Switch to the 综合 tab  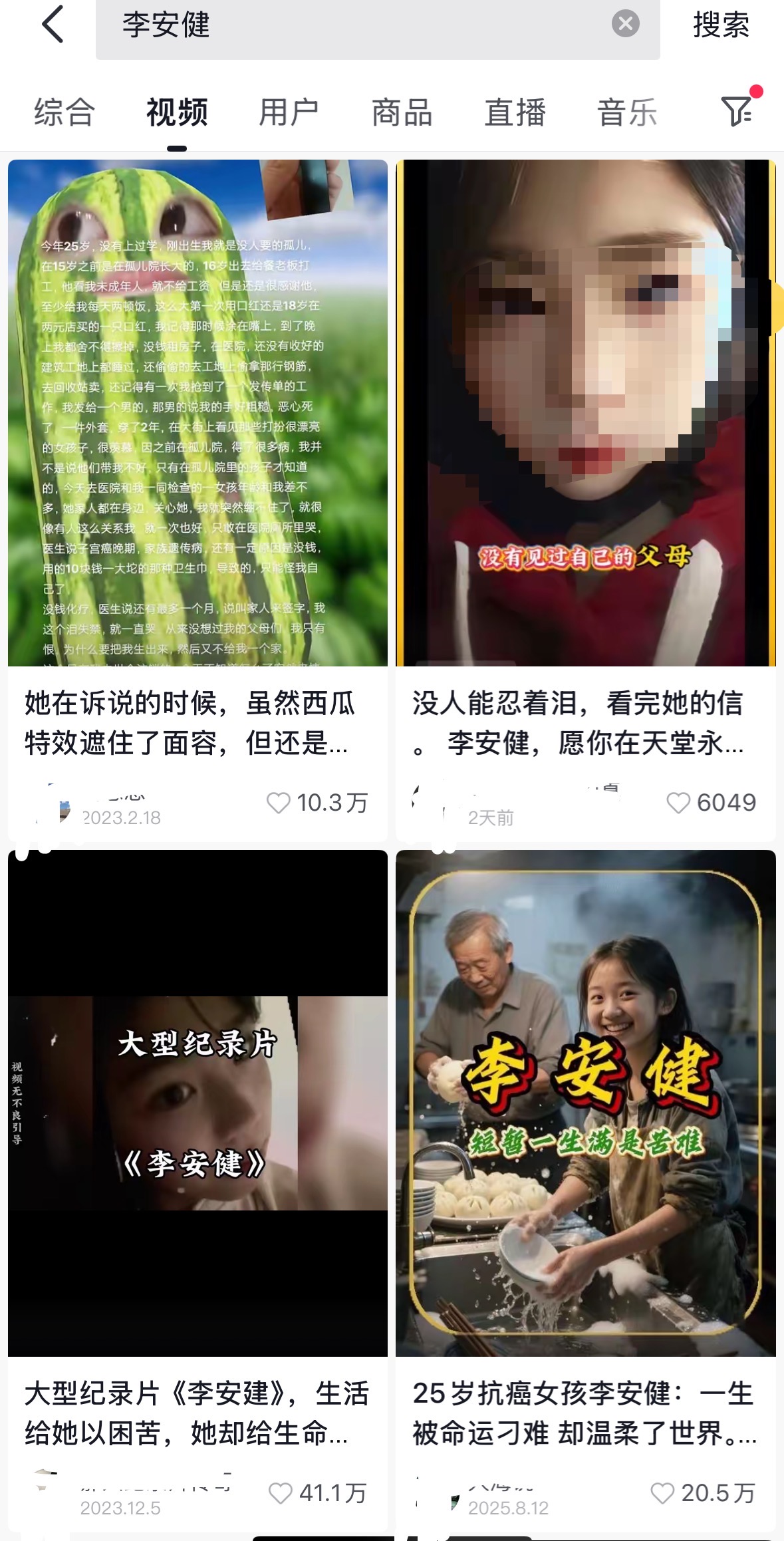coord(65,112)
